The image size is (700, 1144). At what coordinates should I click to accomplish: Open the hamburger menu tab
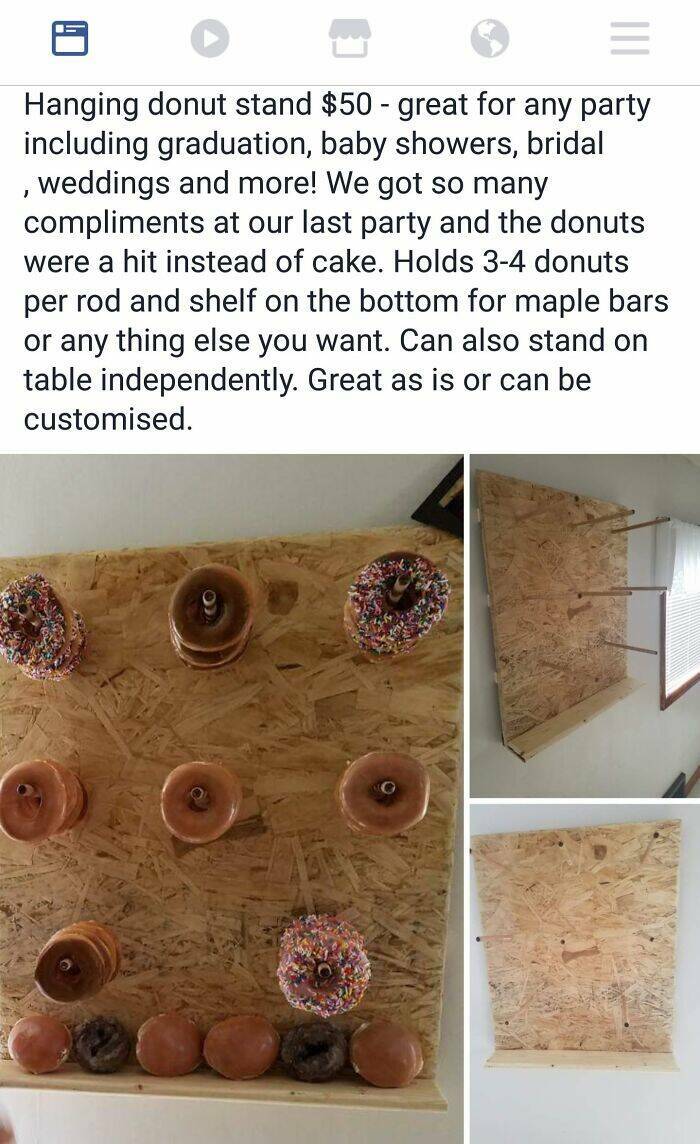[630, 39]
